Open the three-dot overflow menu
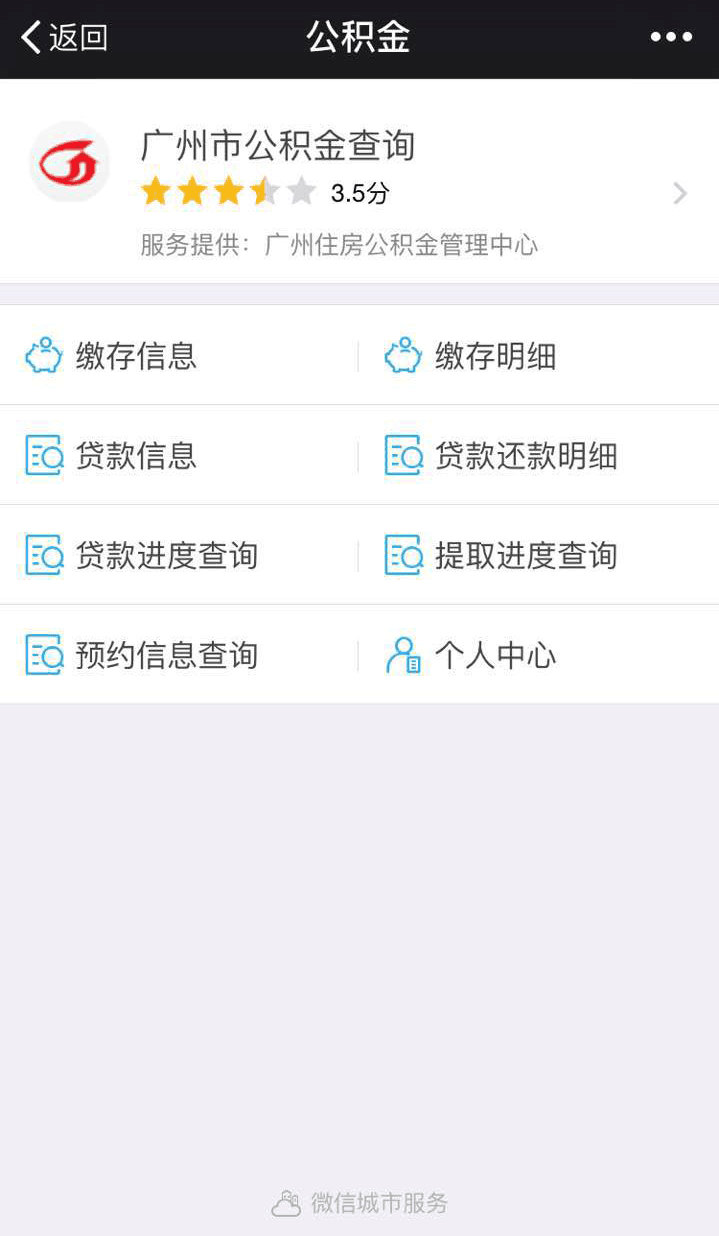The height and width of the screenshot is (1236, 719). (x=671, y=38)
